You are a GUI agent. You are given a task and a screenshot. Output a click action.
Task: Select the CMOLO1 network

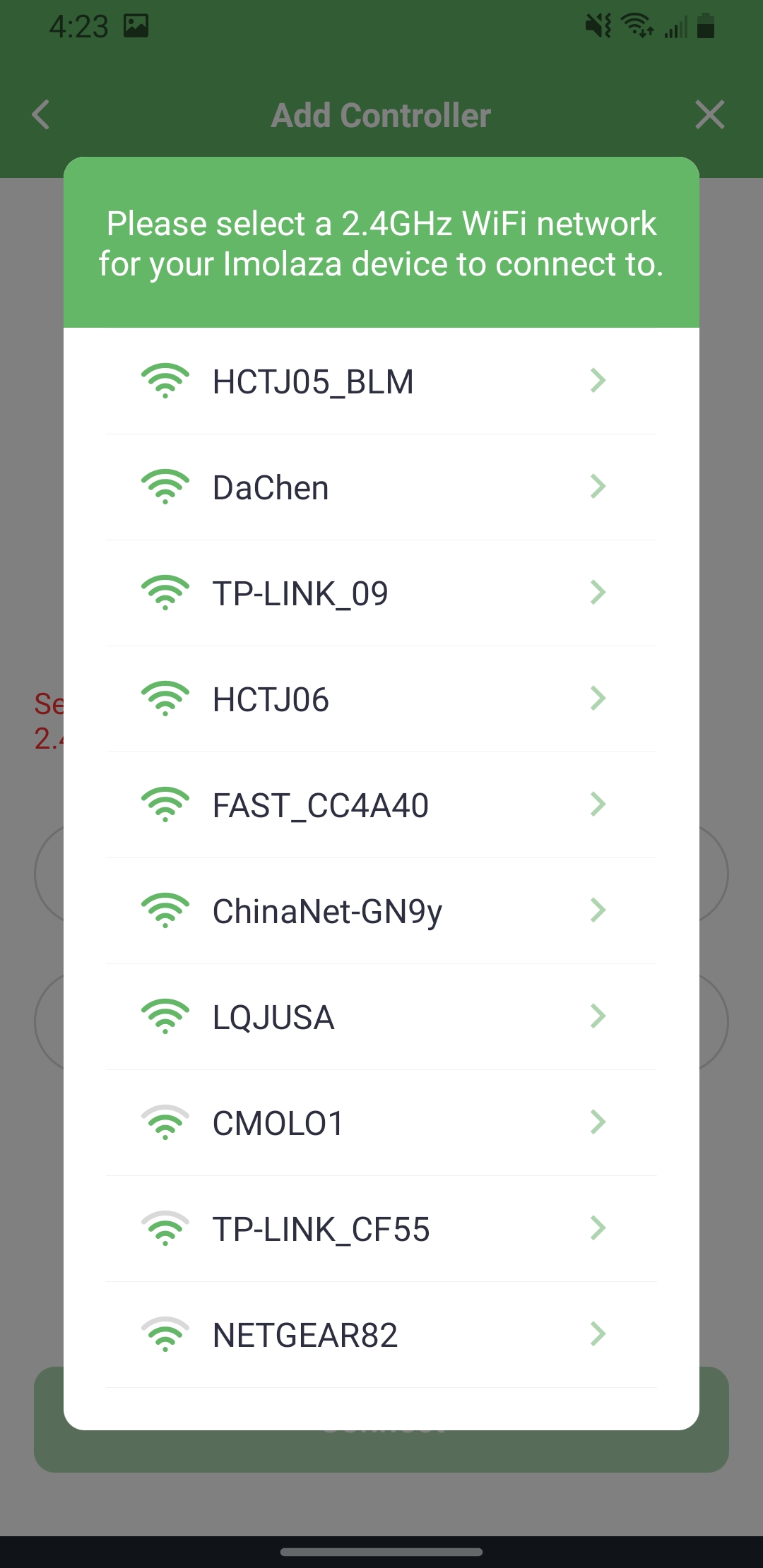pos(381,1123)
